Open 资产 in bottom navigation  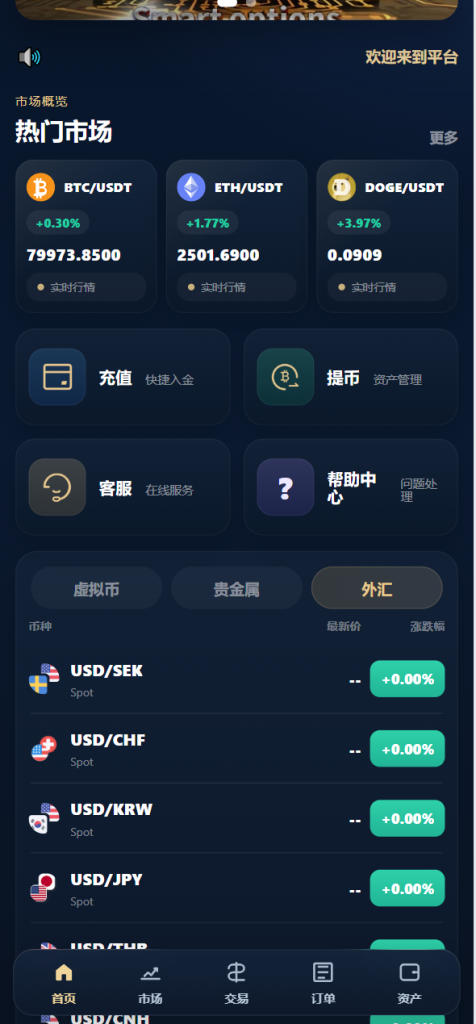[x=409, y=984]
